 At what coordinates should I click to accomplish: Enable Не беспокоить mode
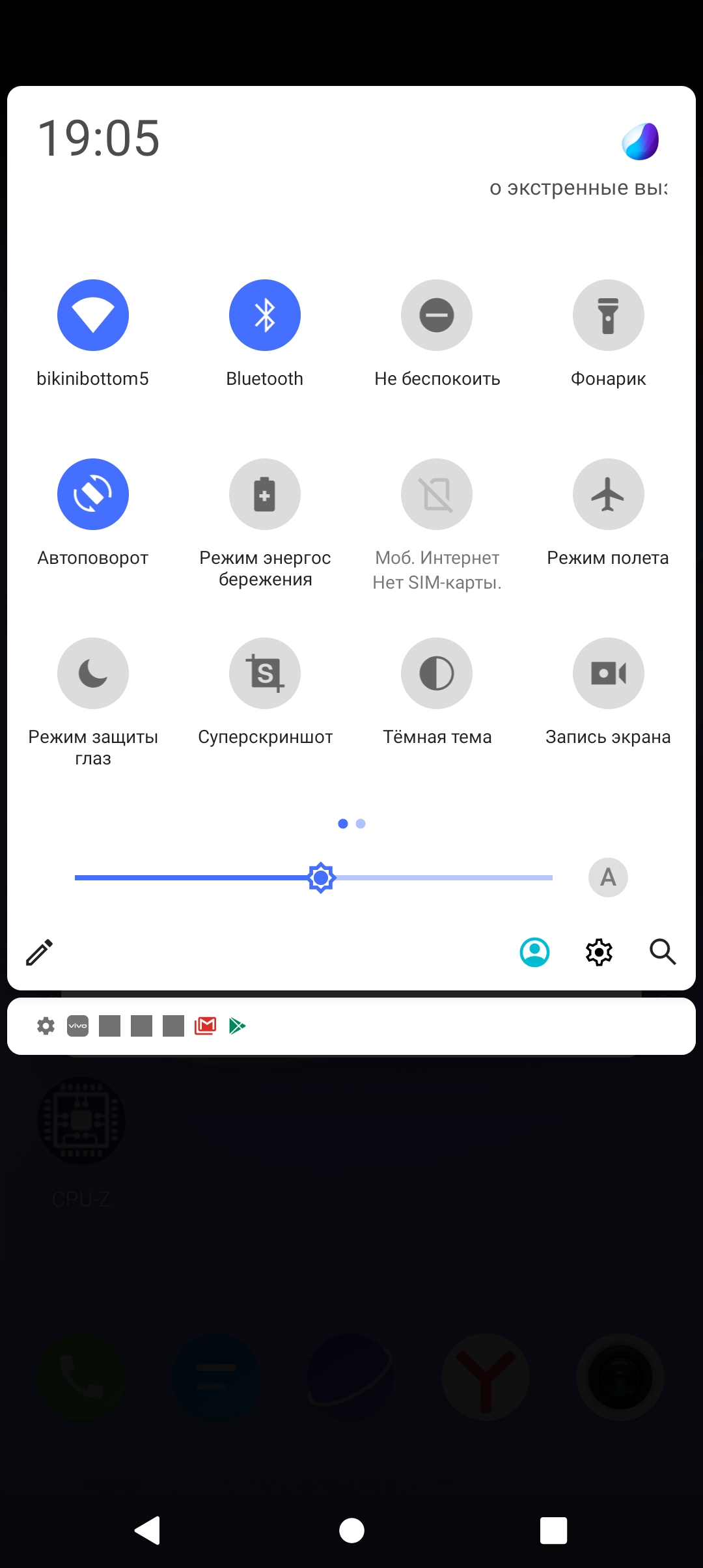(x=437, y=316)
